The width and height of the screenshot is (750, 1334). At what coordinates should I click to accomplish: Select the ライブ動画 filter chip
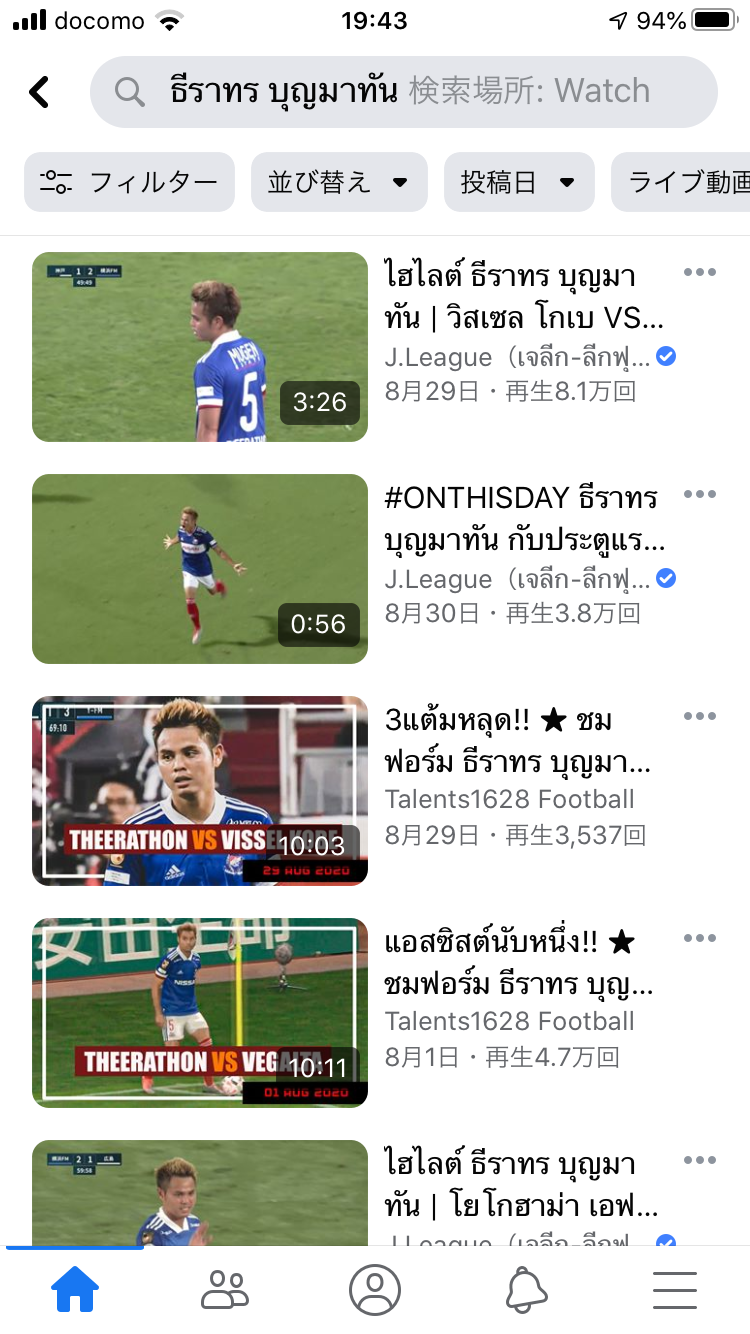tap(685, 182)
